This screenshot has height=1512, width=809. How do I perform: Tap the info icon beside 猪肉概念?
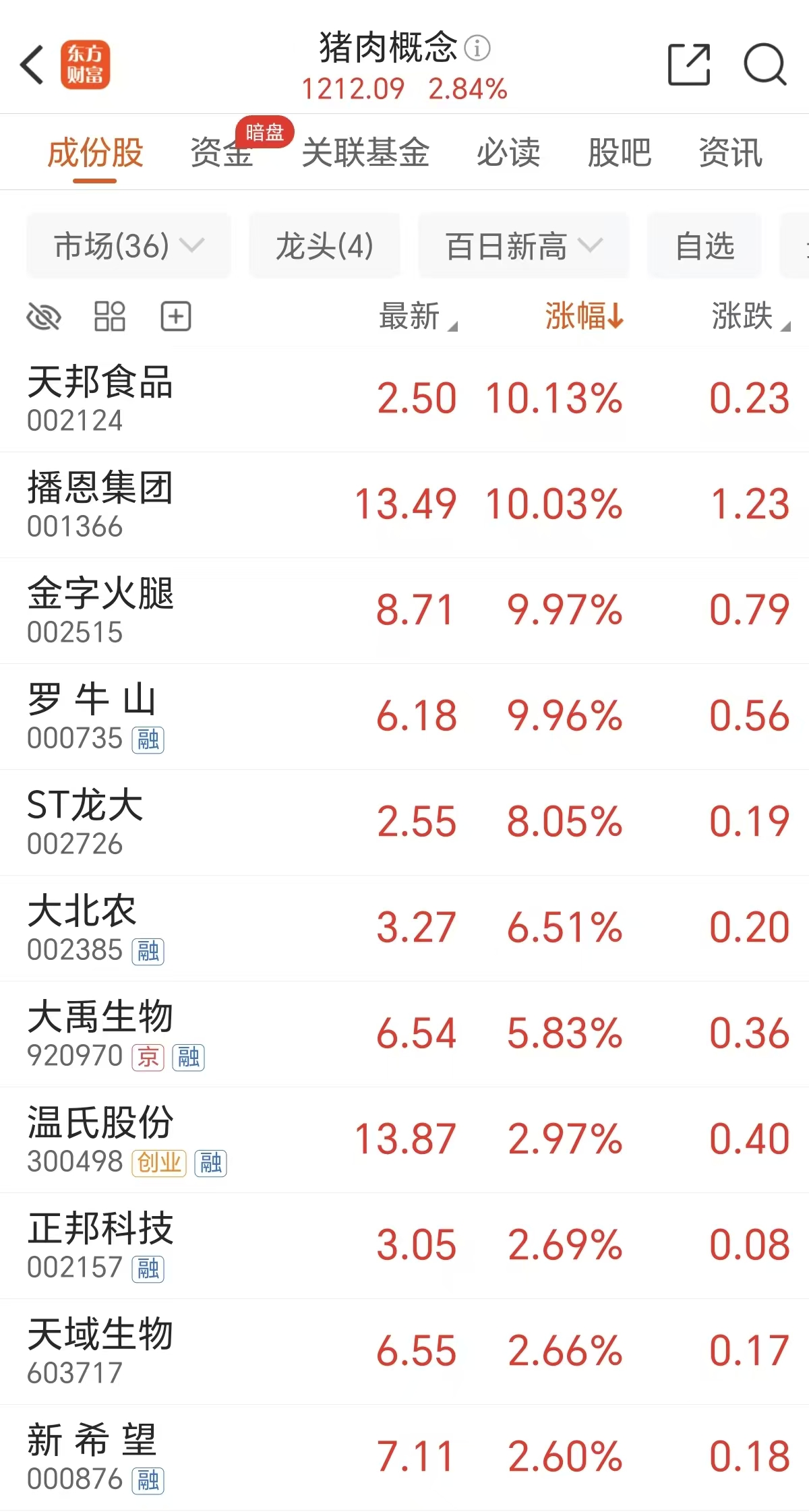click(x=477, y=48)
